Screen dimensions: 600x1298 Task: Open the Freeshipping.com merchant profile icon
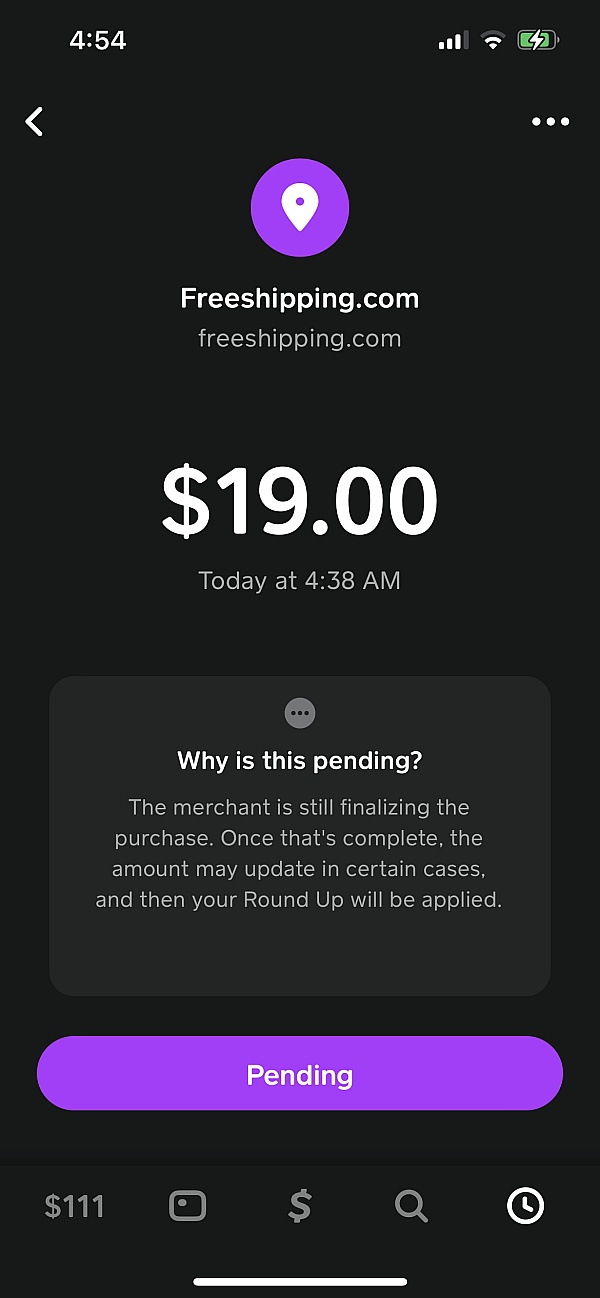pos(299,208)
